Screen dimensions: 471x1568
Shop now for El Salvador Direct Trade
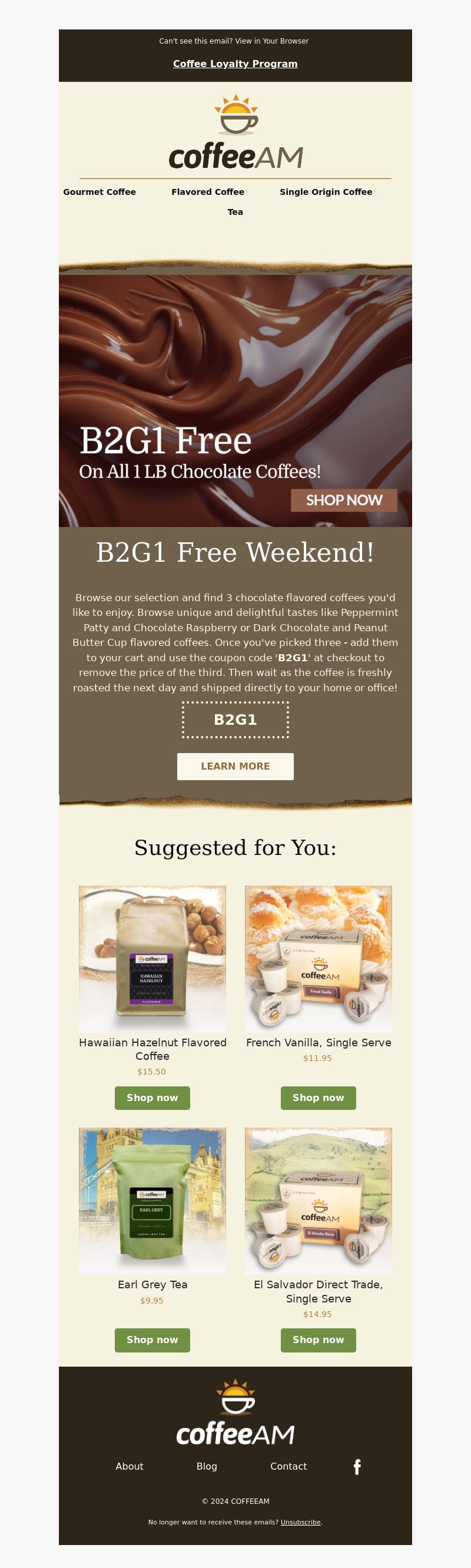coord(319,1340)
